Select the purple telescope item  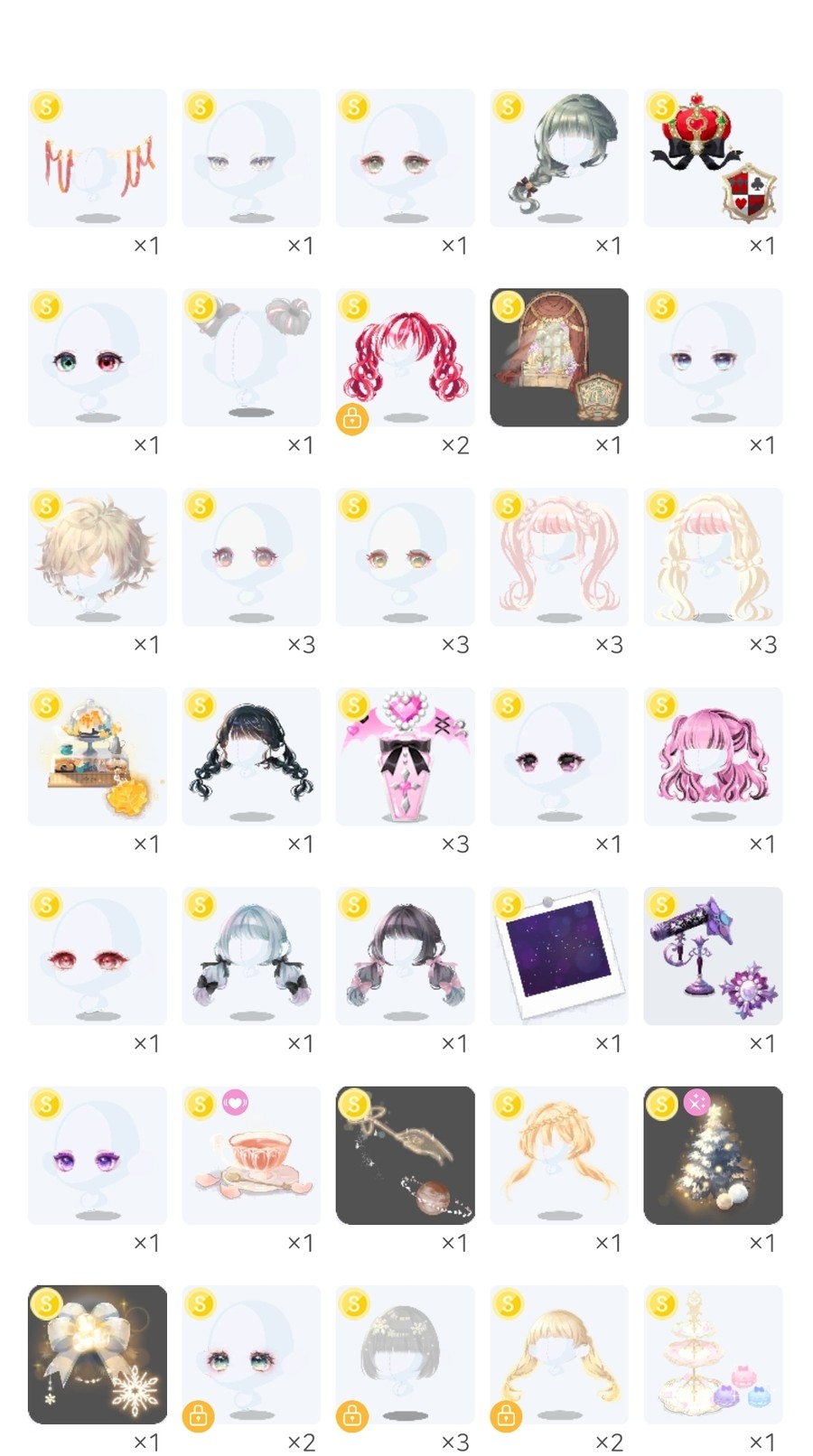point(713,956)
